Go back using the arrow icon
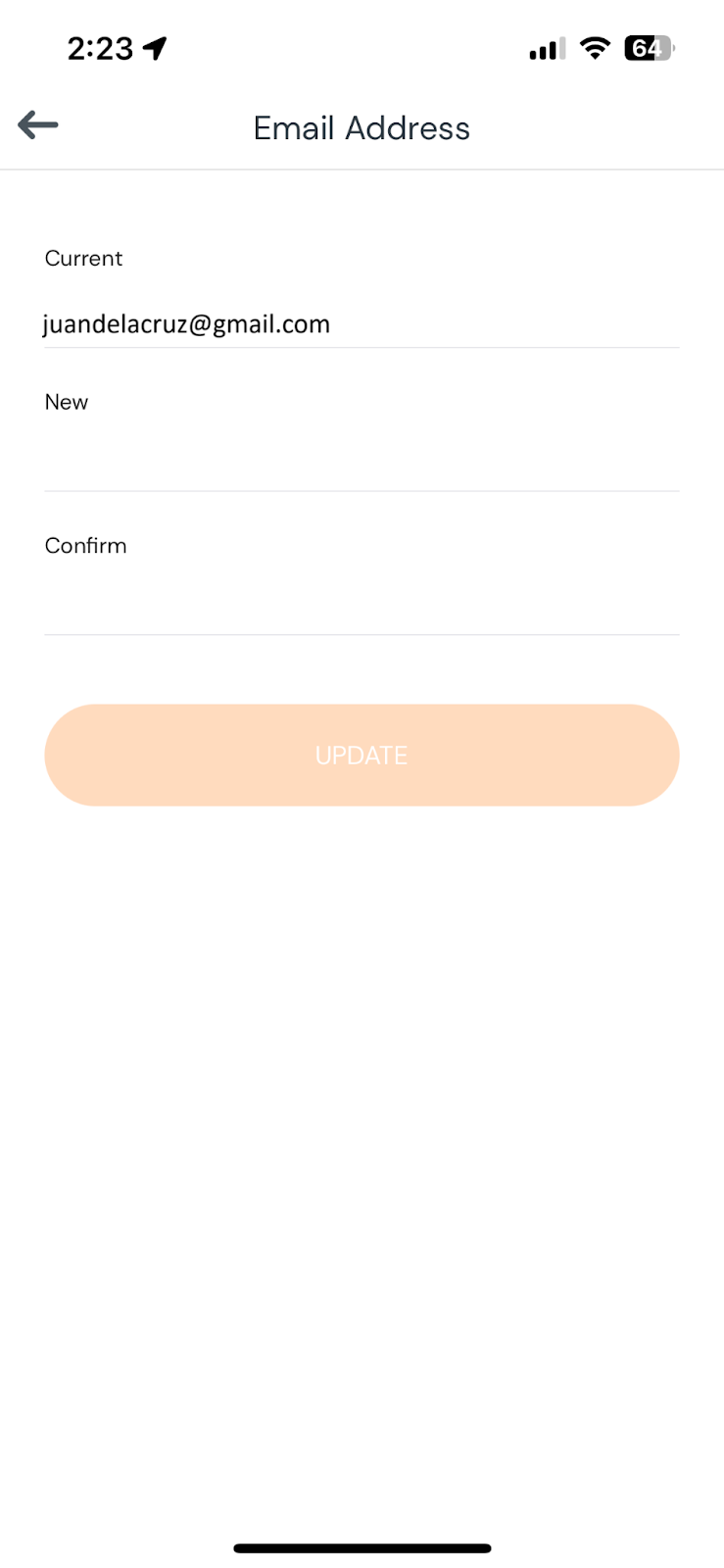Image resolution: width=724 pixels, height=1568 pixels. point(38,125)
